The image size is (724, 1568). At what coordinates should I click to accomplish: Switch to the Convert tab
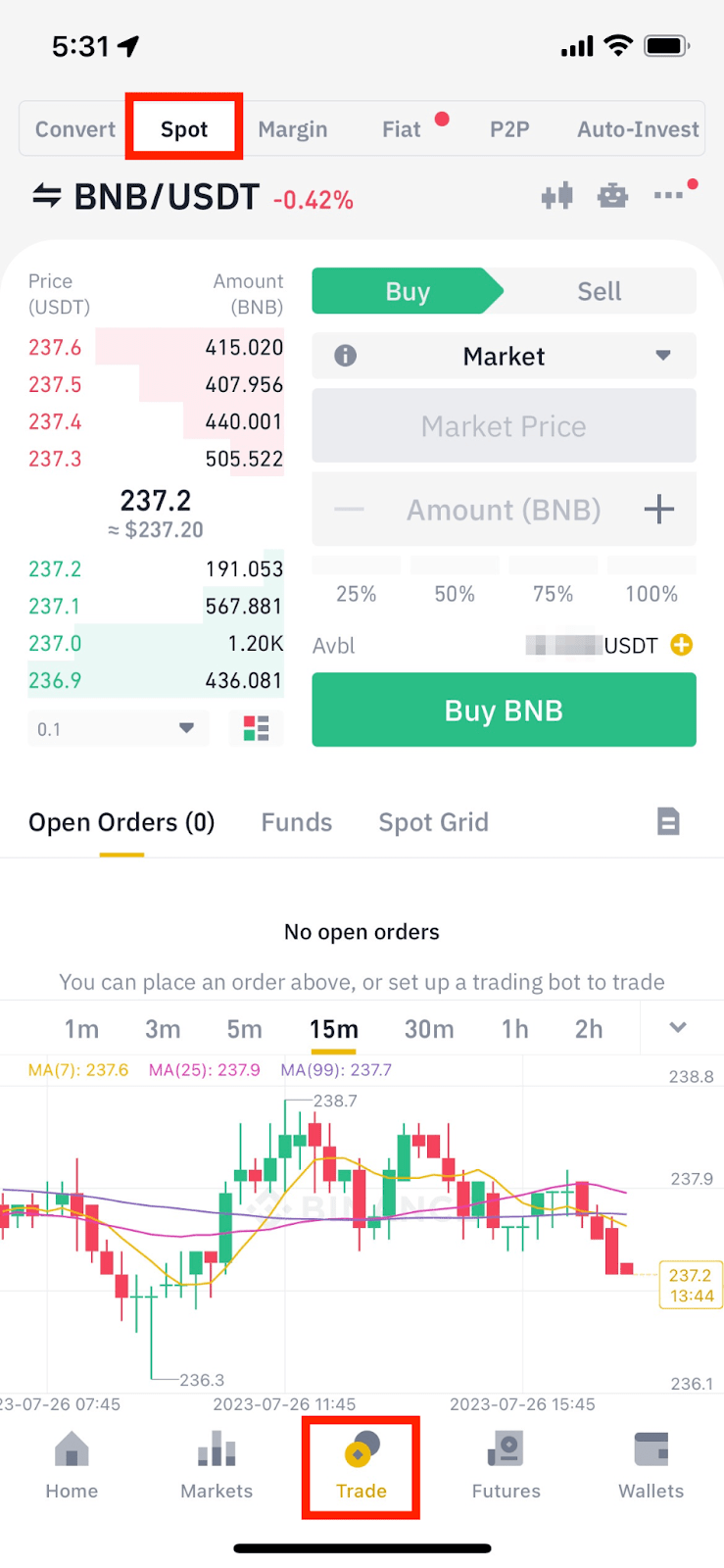pos(75,129)
